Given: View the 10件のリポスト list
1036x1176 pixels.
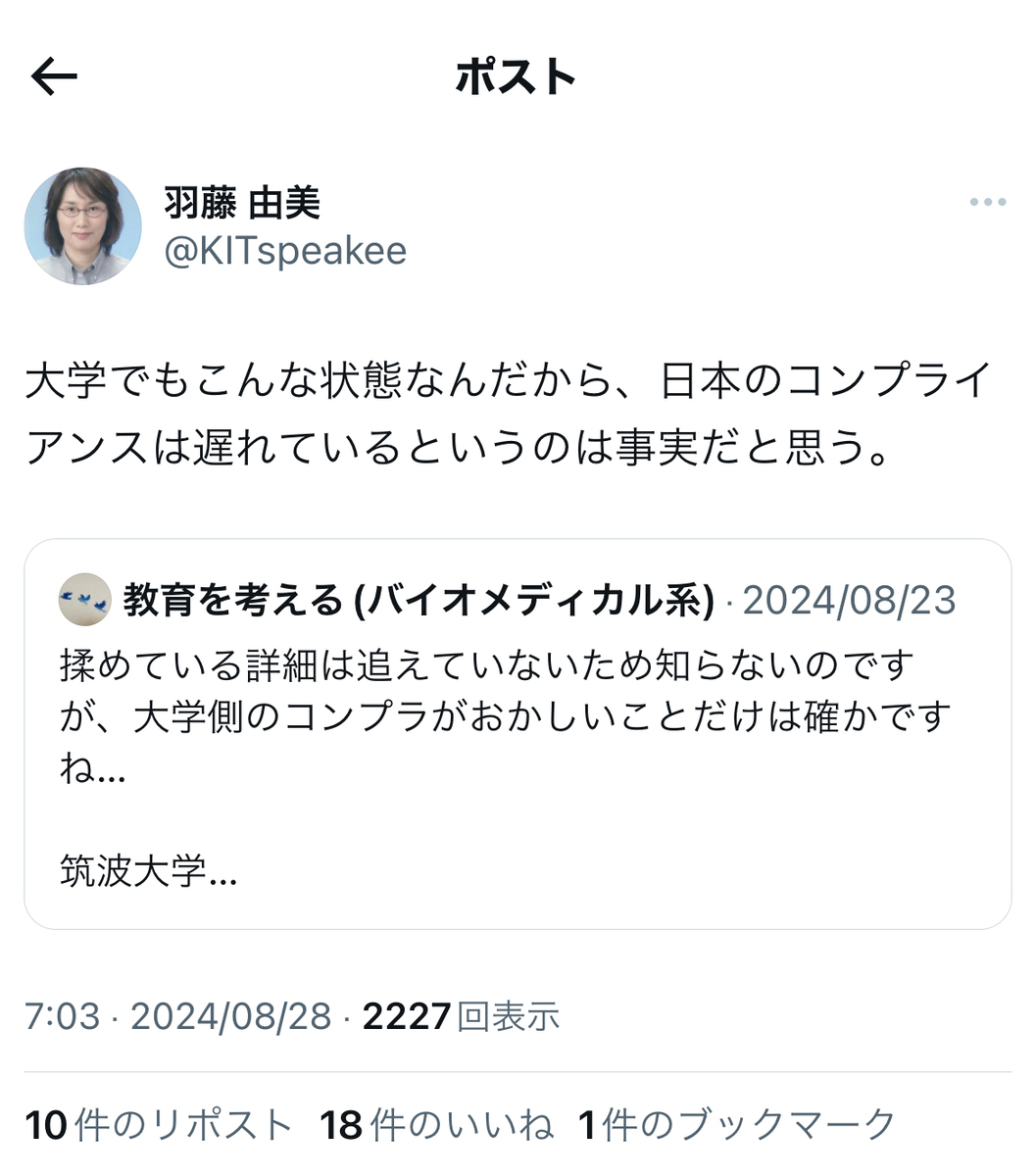Looking at the screenshot, I should click(159, 1125).
